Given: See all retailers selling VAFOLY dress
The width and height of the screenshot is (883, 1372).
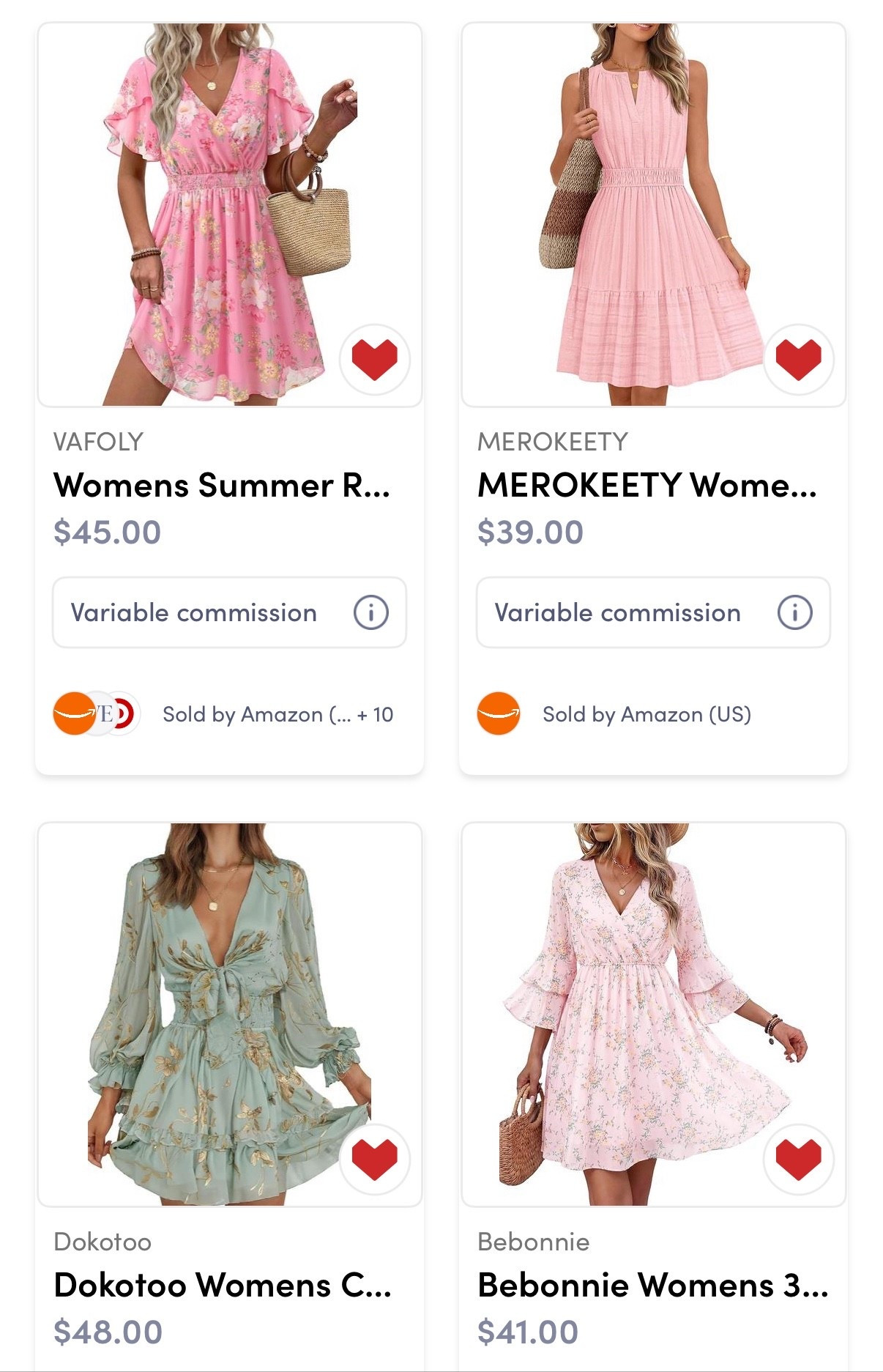Looking at the screenshot, I should pyautogui.click(x=277, y=714).
